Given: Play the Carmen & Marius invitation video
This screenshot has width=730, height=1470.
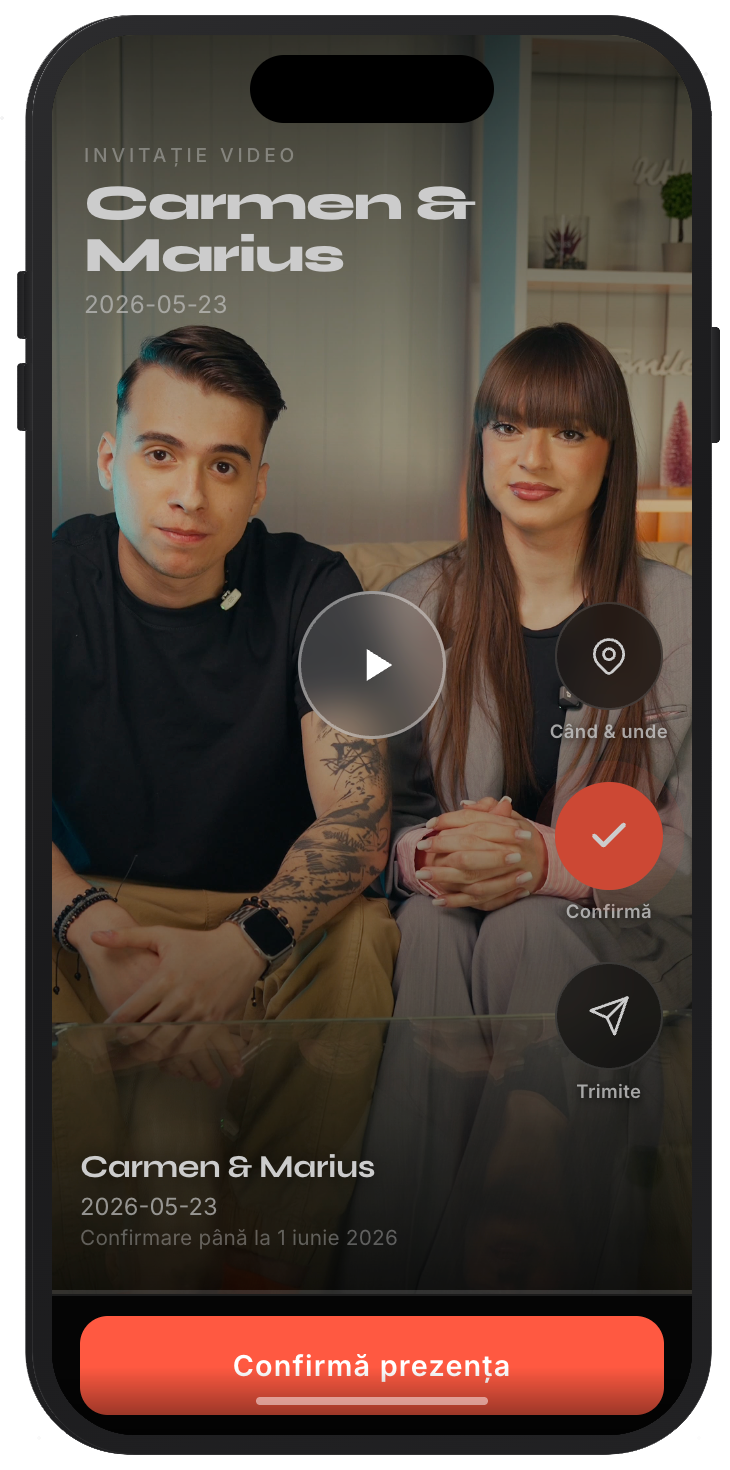Looking at the screenshot, I should [372, 665].
